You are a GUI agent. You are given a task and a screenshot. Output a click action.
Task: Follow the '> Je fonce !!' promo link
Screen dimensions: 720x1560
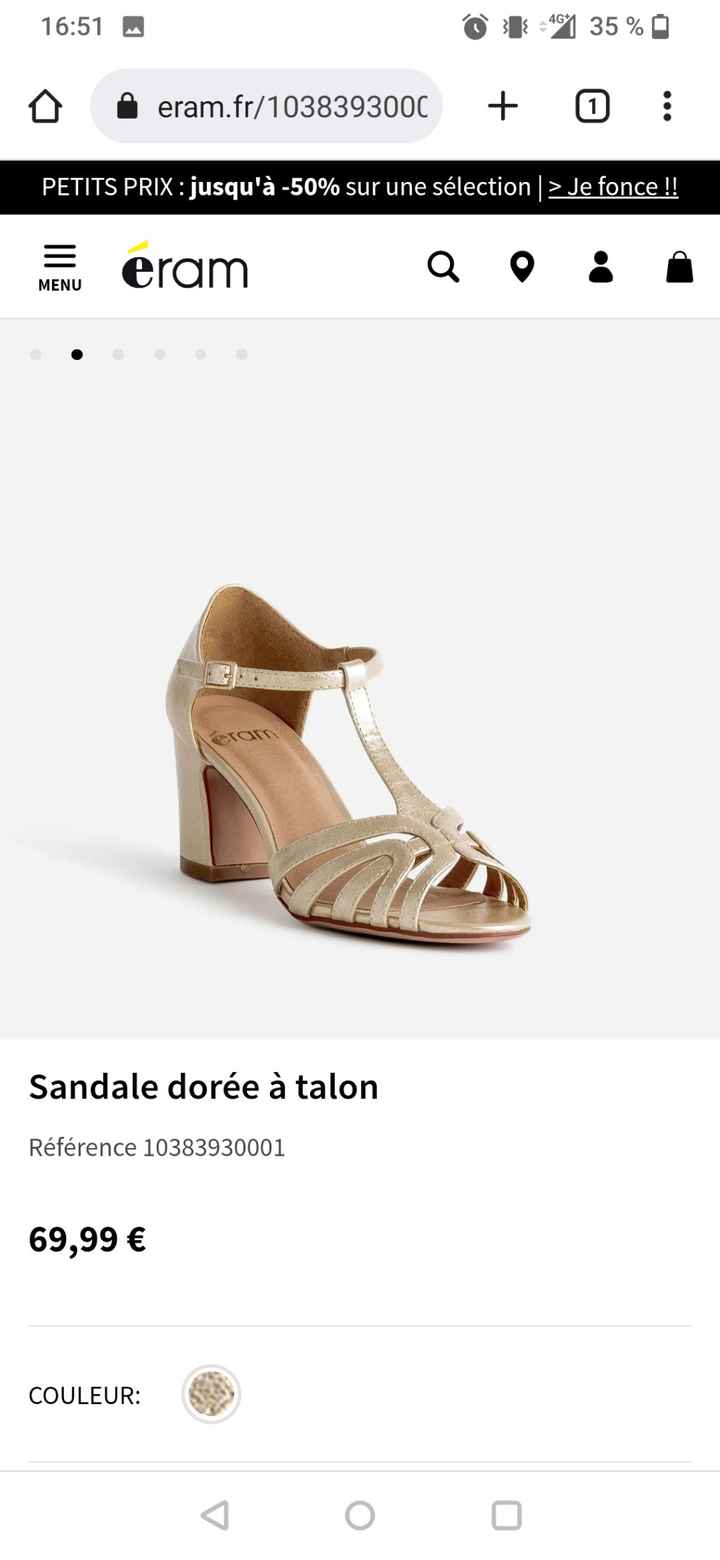(x=614, y=186)
